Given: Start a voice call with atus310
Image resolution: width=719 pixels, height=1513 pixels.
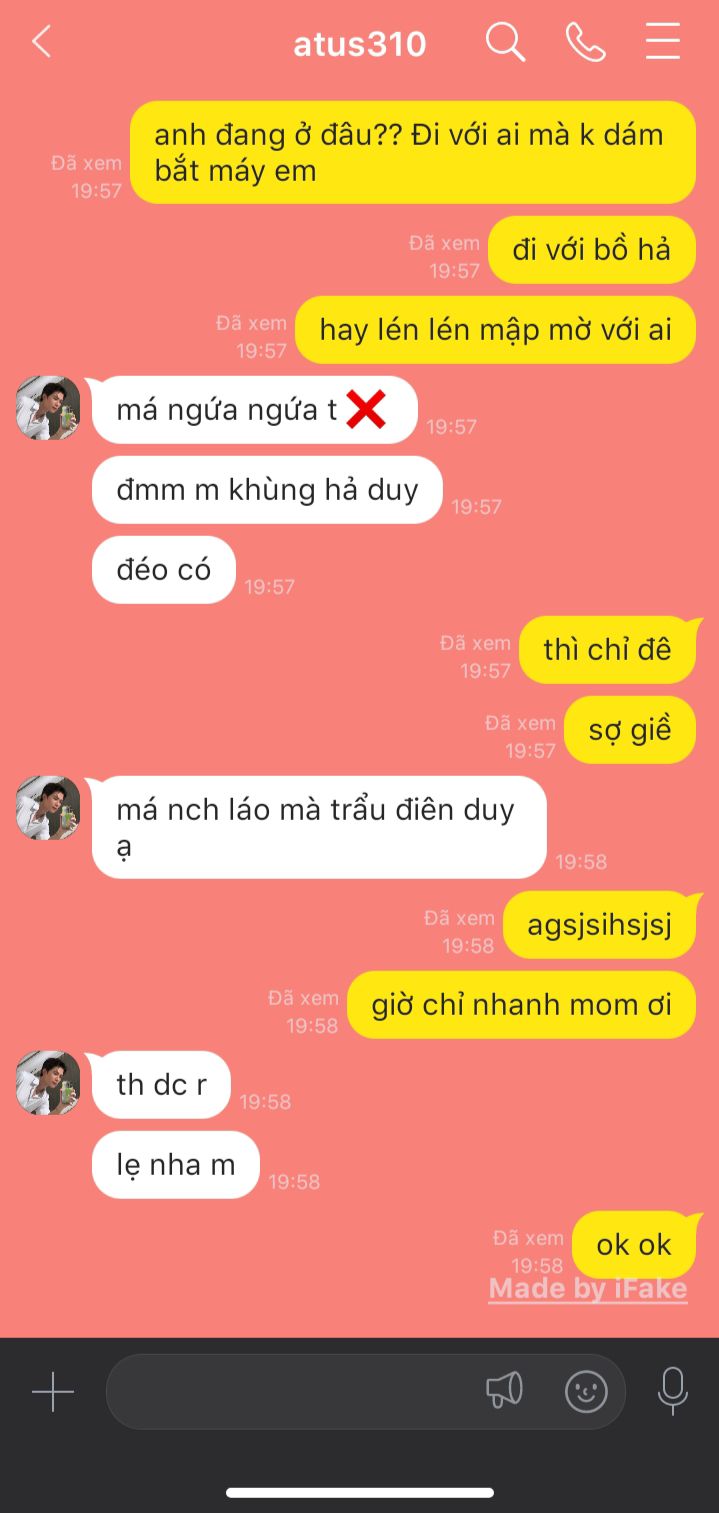Looking at the screenshot, I should click(585, 42).
